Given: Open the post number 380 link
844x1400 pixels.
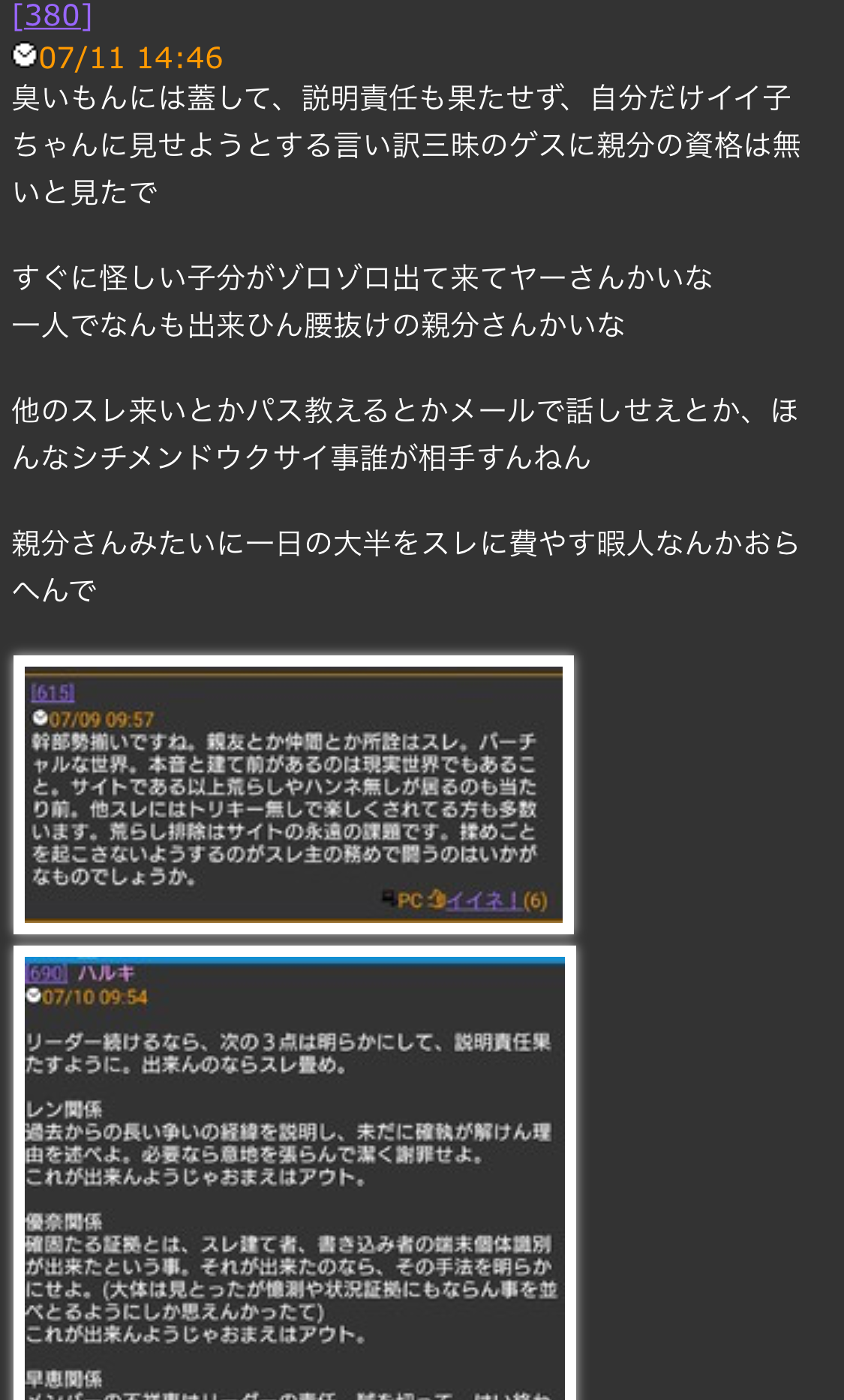Looking at the screenshot, I should point(52,15).
